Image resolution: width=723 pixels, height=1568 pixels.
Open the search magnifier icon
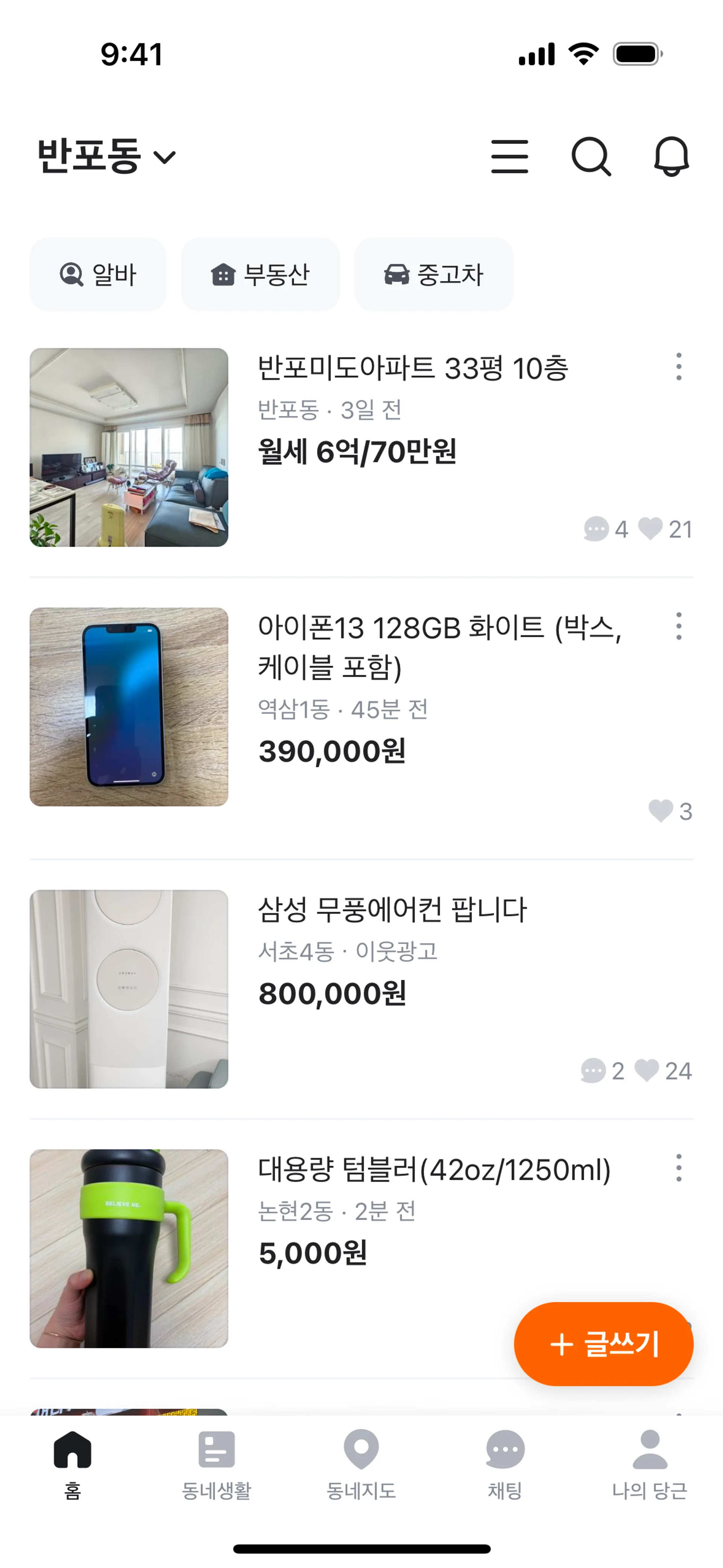(590, 156)
